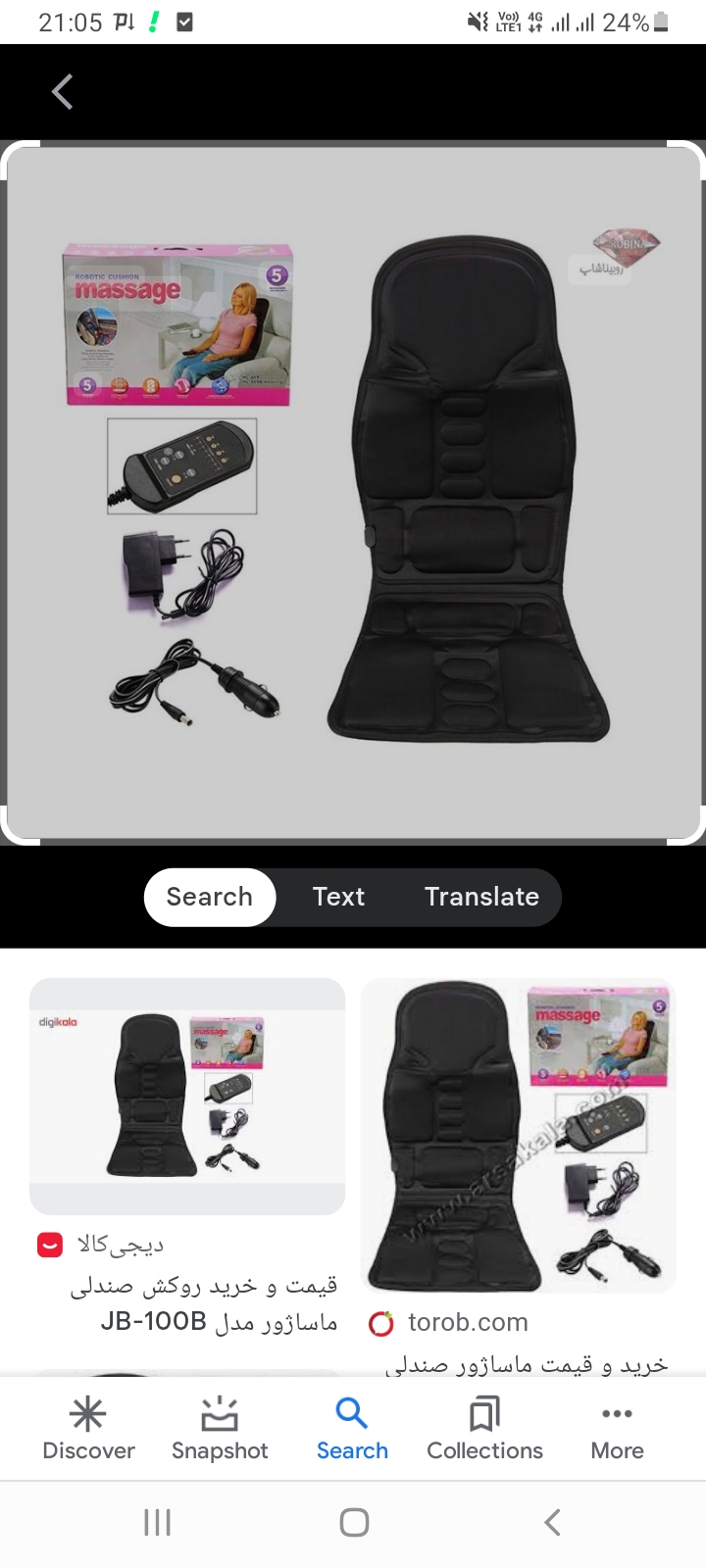Open the More menu
The image size is (706, 1568).
[x=617, y=1429]
